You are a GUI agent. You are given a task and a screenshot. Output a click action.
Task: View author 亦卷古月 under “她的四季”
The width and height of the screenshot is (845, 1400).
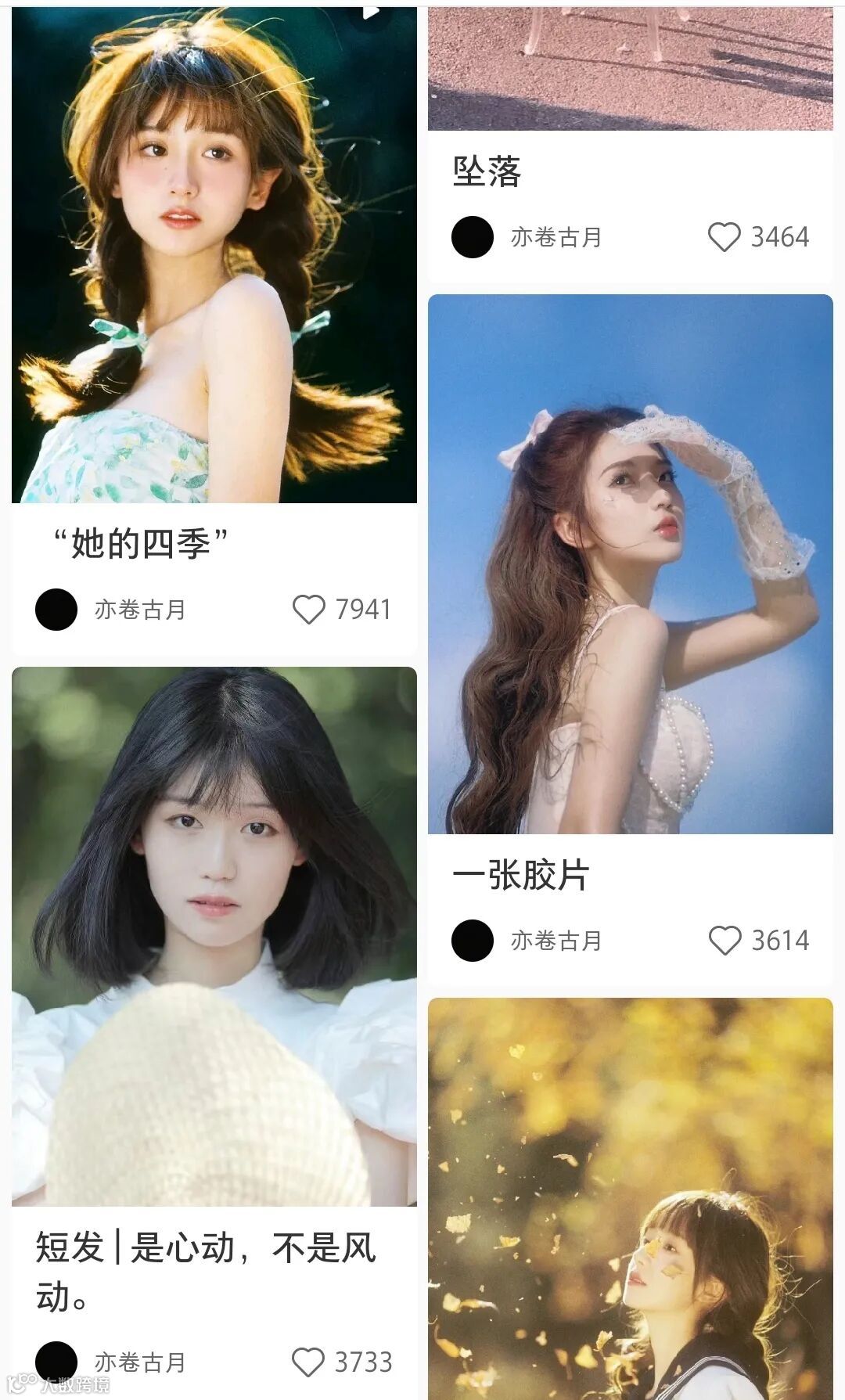coord(139,610)
